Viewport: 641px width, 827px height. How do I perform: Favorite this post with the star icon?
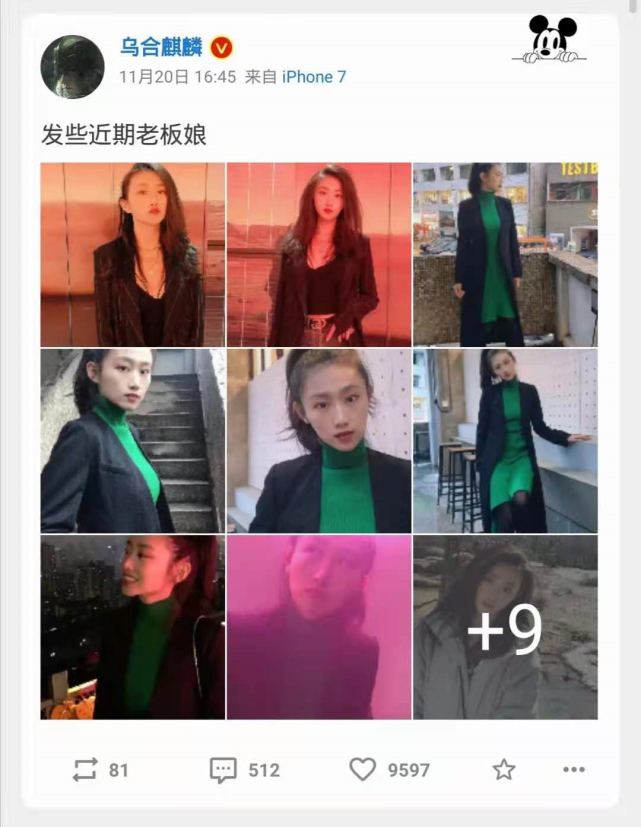click(504, 770)
